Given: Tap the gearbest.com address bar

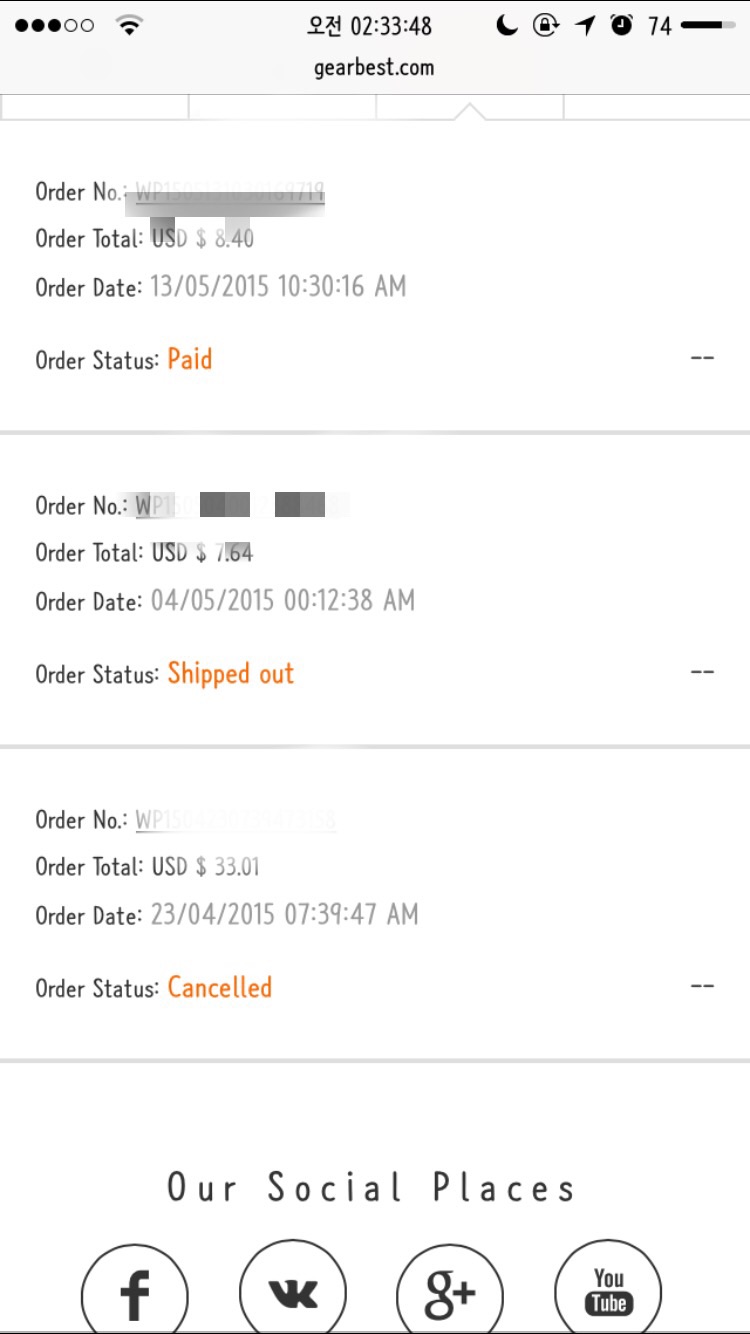Looking at the screenshot, I should point(375,68).
